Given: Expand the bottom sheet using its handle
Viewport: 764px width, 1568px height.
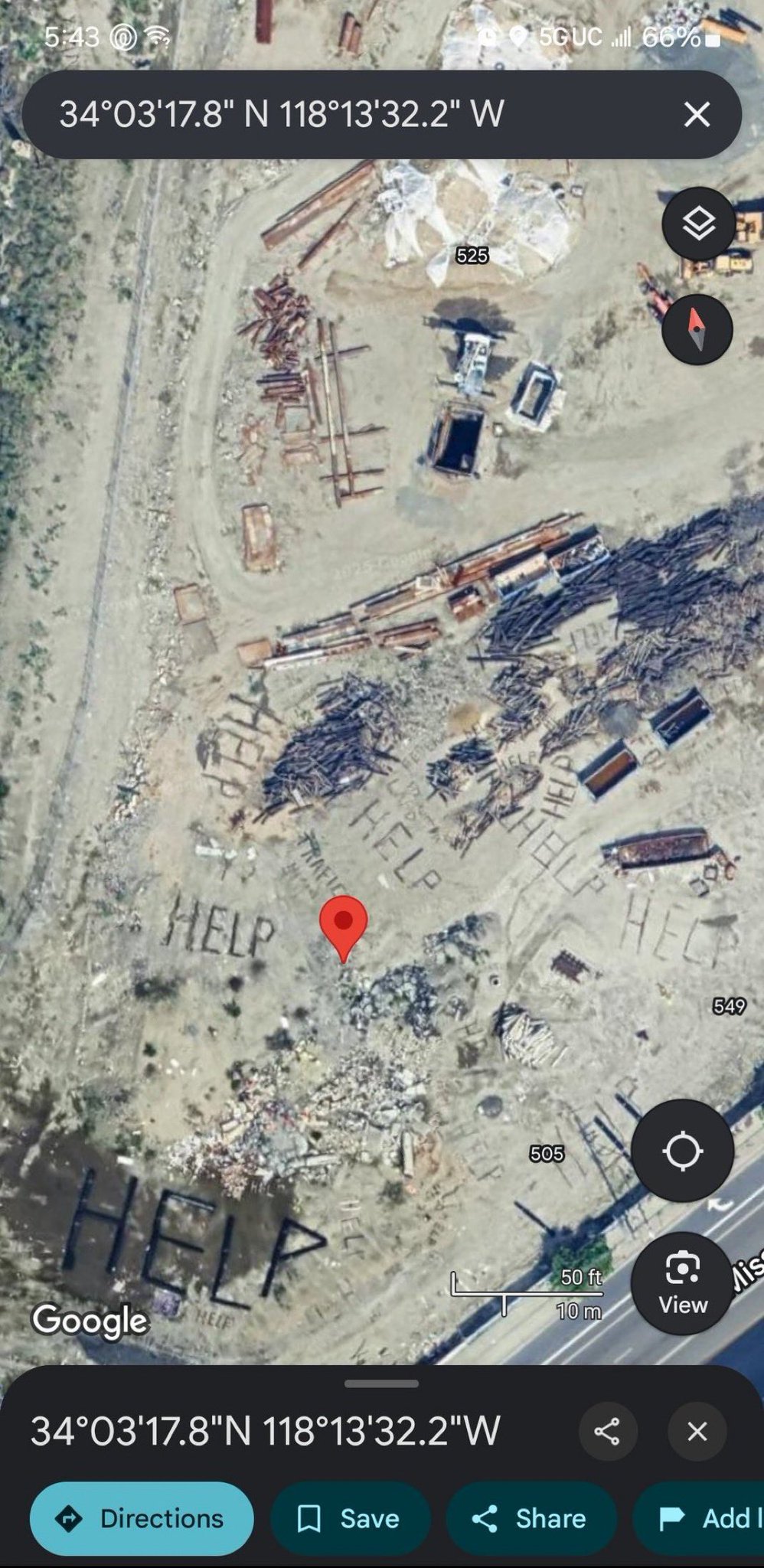Looking at the screenshot, I should (381, 1384).
